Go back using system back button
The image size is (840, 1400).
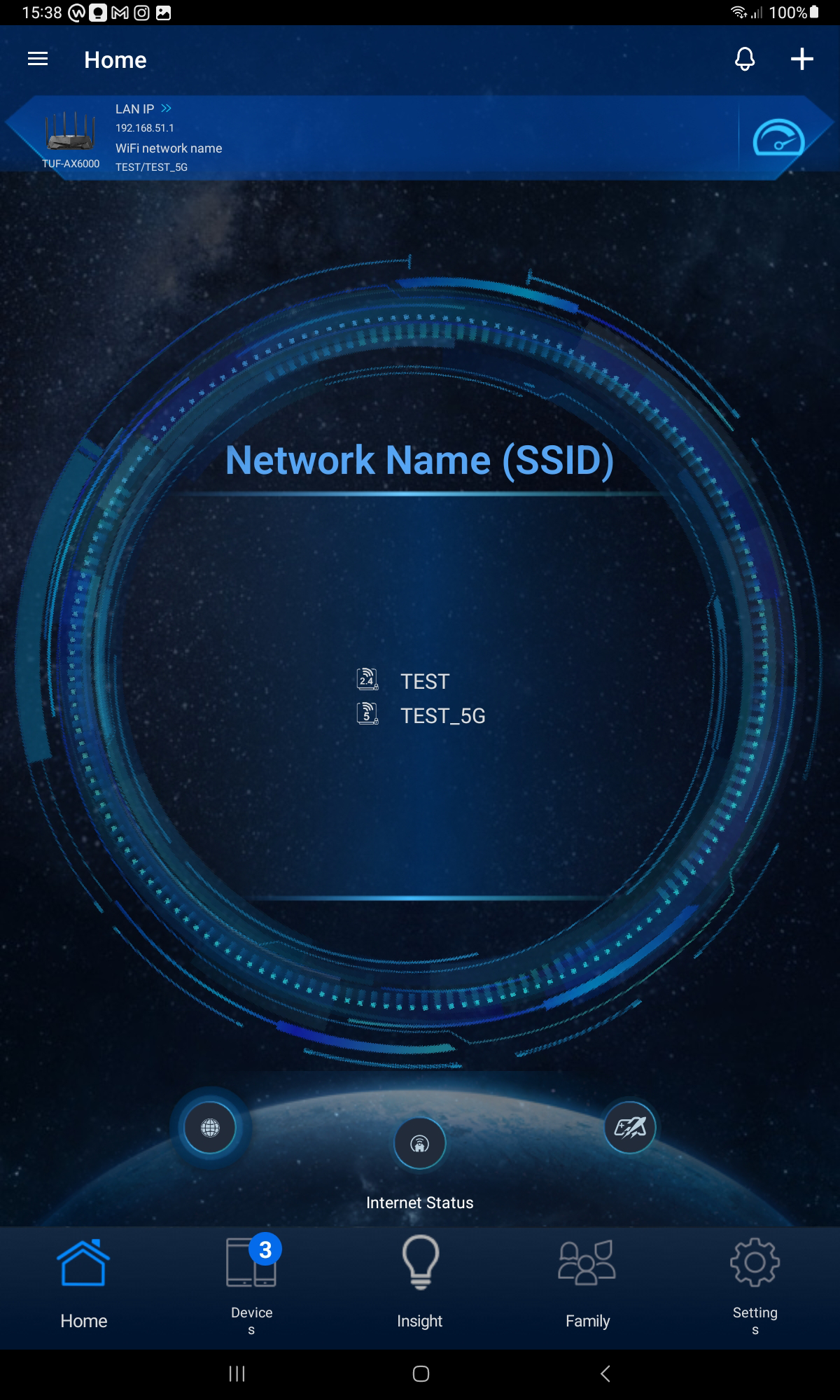pos(605,1374)
